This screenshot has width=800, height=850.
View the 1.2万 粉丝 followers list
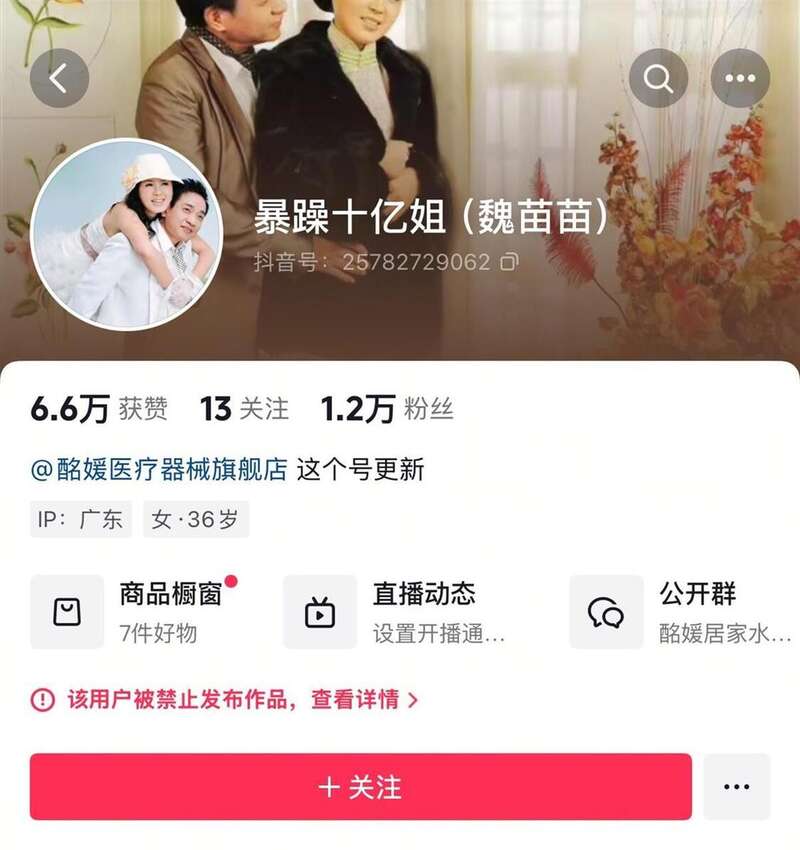pyautogui.click(x=387, y=408)
